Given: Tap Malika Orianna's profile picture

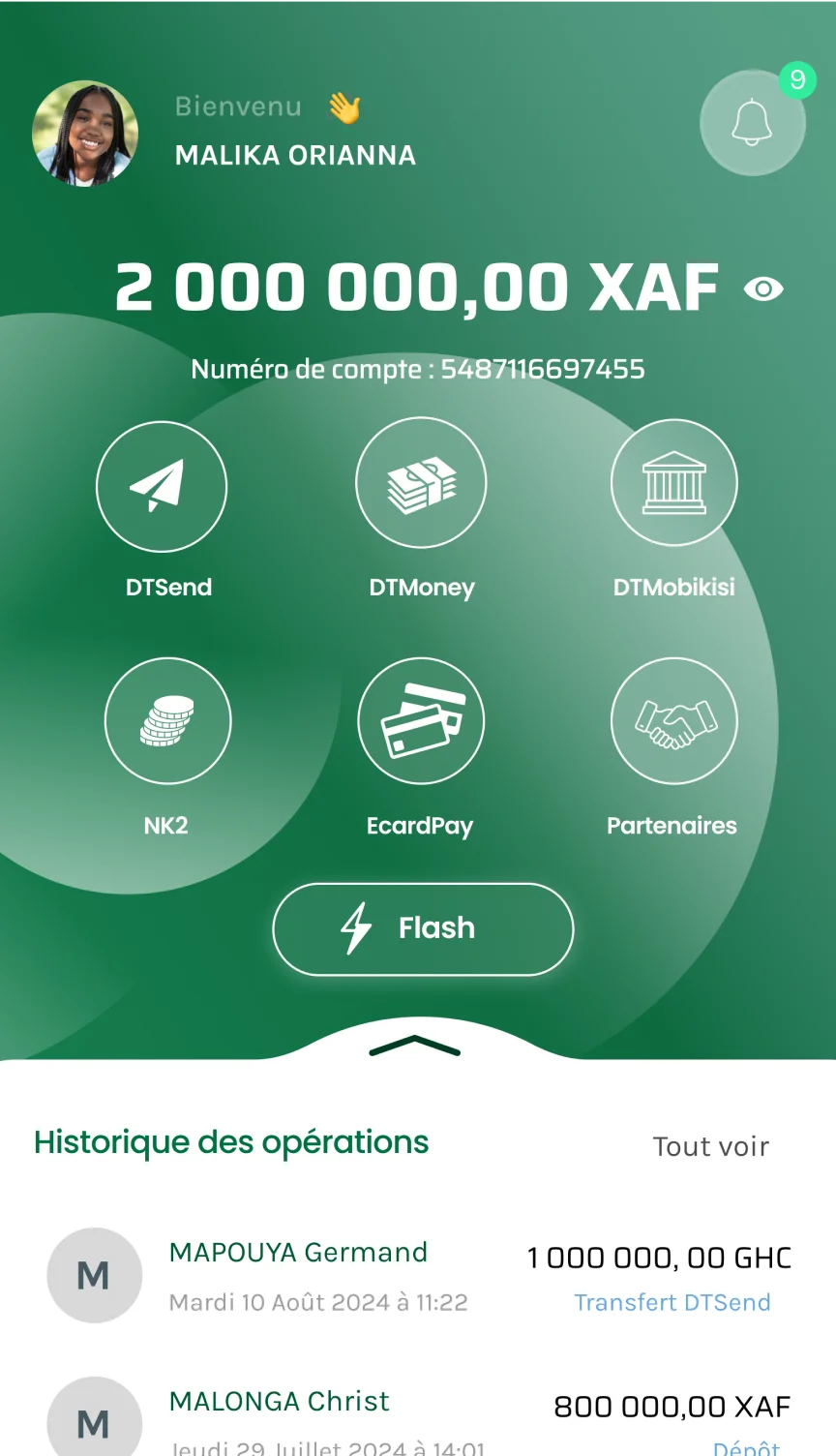Looking at the screenshot, I should (85, 134).
